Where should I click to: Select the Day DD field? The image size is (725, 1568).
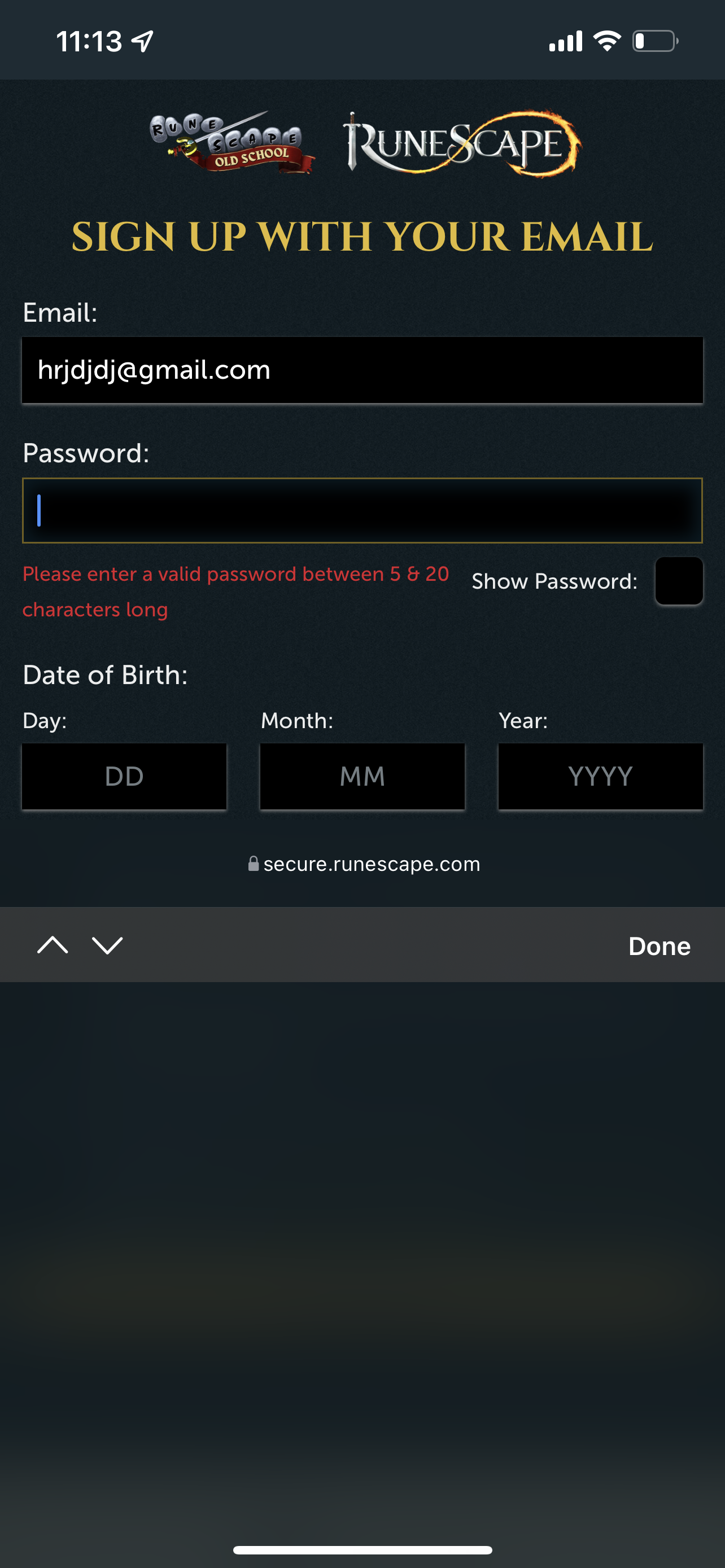point(124,776)
